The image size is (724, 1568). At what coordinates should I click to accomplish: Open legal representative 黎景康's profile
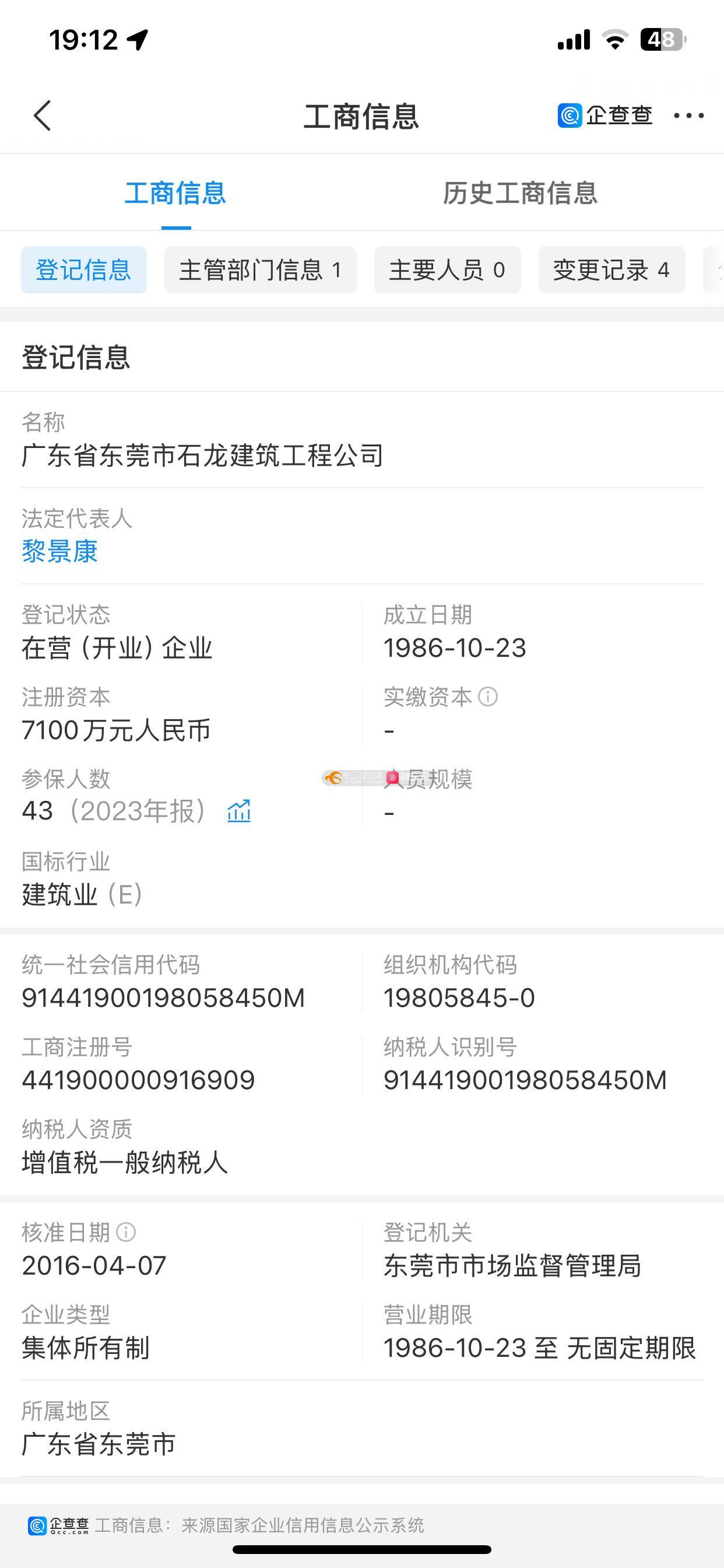point(59,551)
